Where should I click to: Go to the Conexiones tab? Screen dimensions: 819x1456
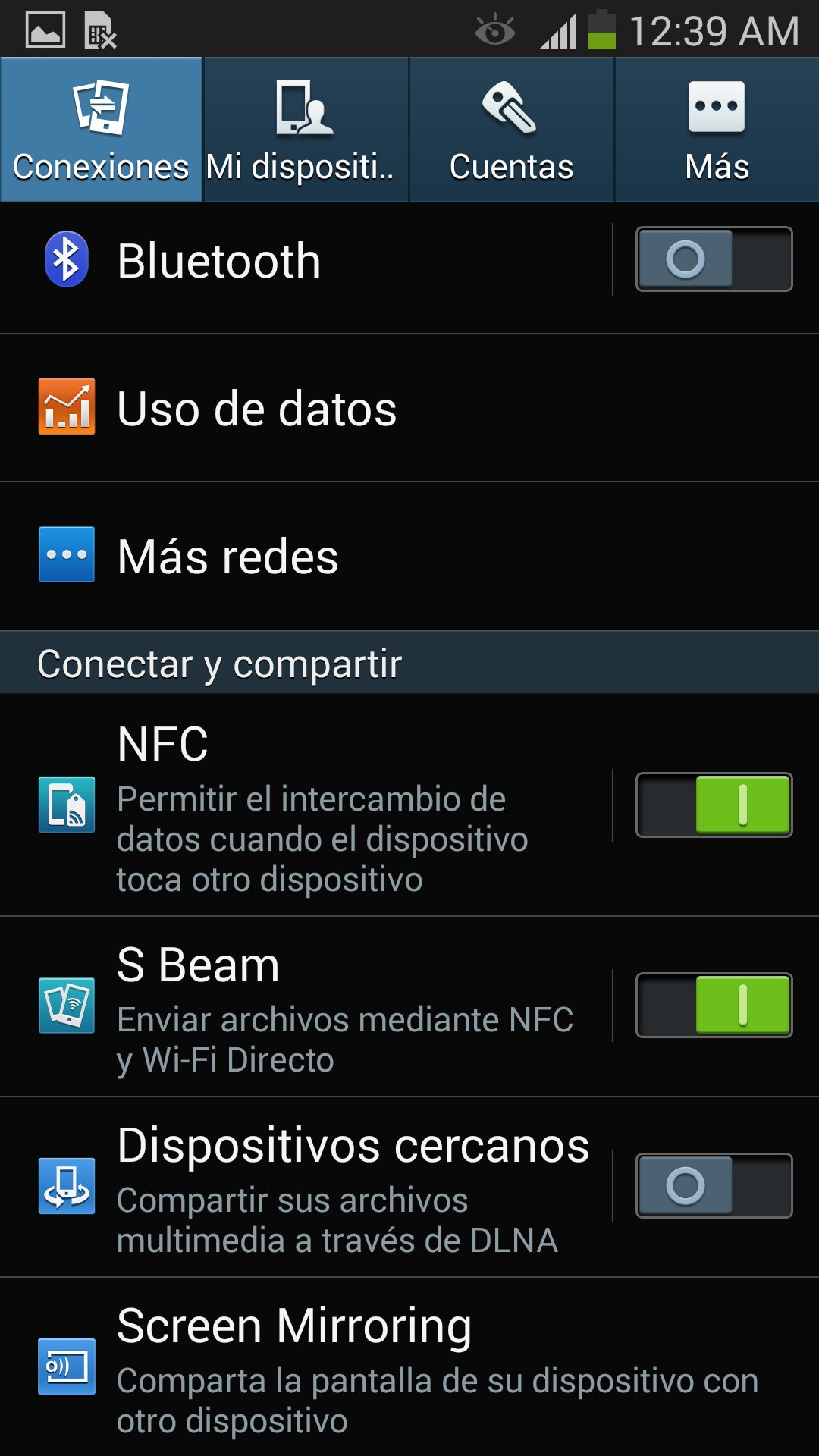coord(102,130)
